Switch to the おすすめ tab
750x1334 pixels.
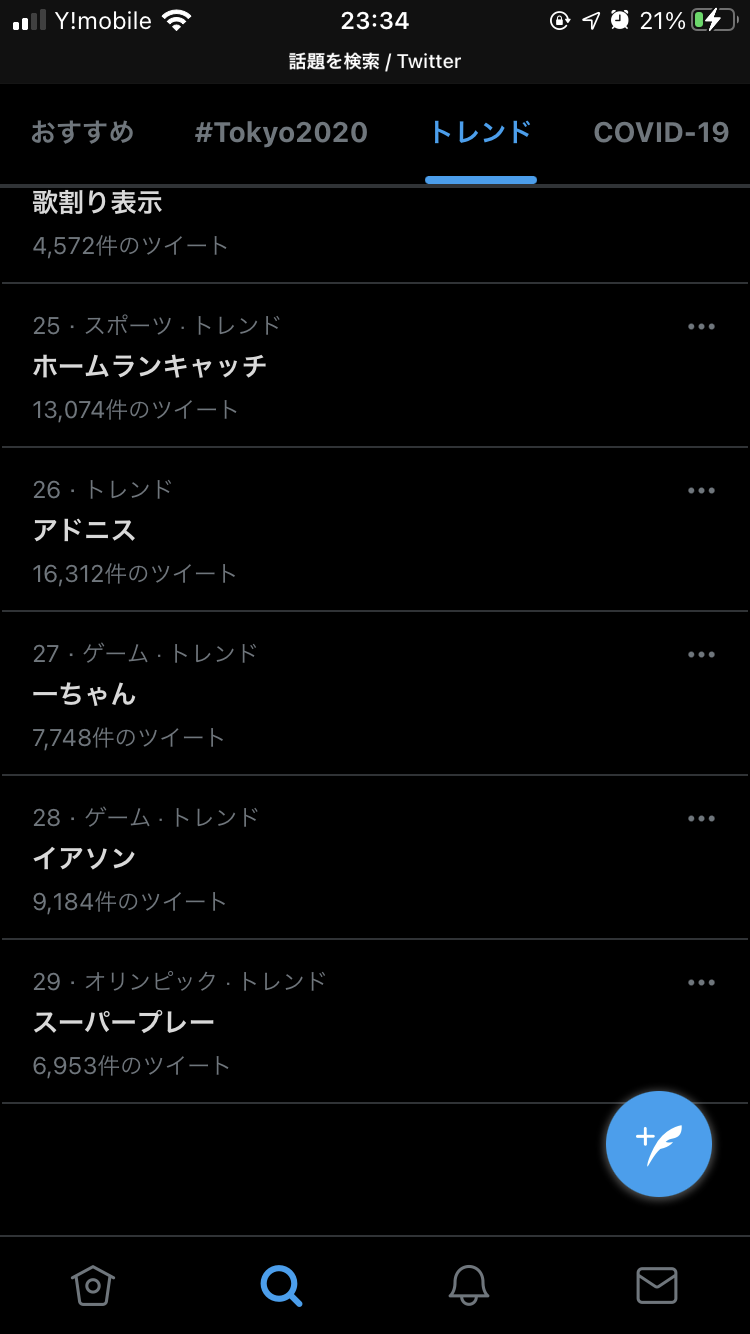(x=82, y=133)
